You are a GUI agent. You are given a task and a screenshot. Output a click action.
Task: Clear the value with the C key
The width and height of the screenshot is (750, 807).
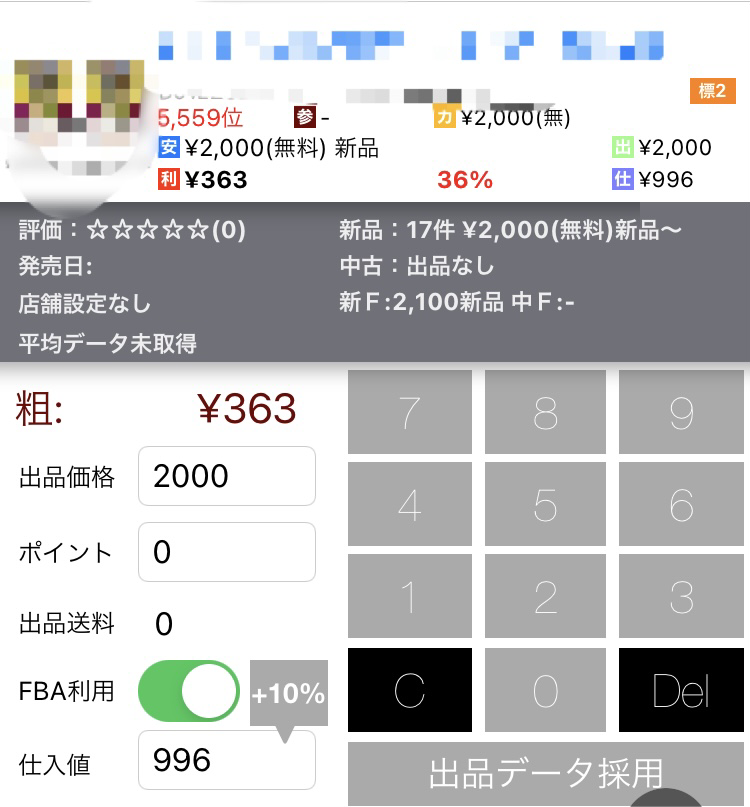(x=409, y=690)
